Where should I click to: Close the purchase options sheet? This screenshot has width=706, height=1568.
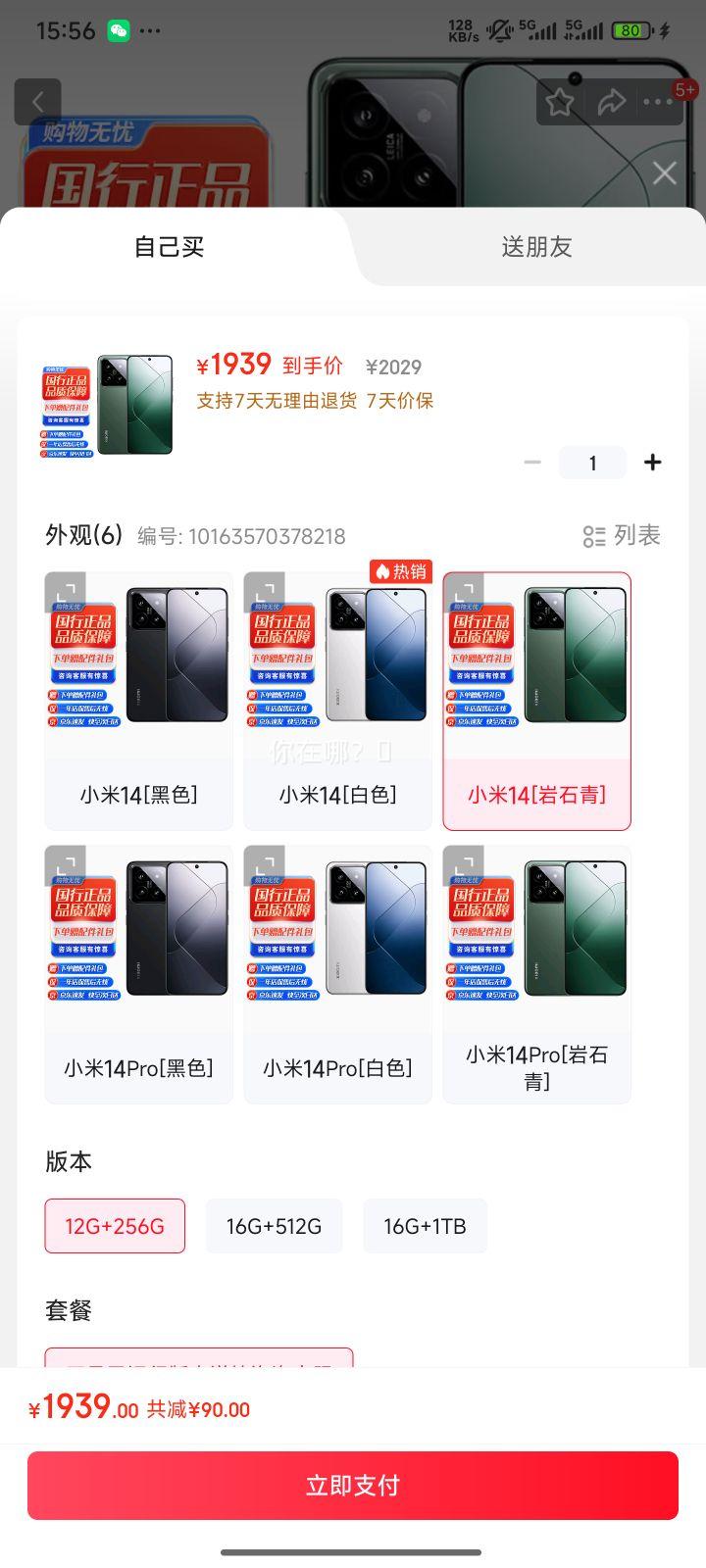point(664,173)
